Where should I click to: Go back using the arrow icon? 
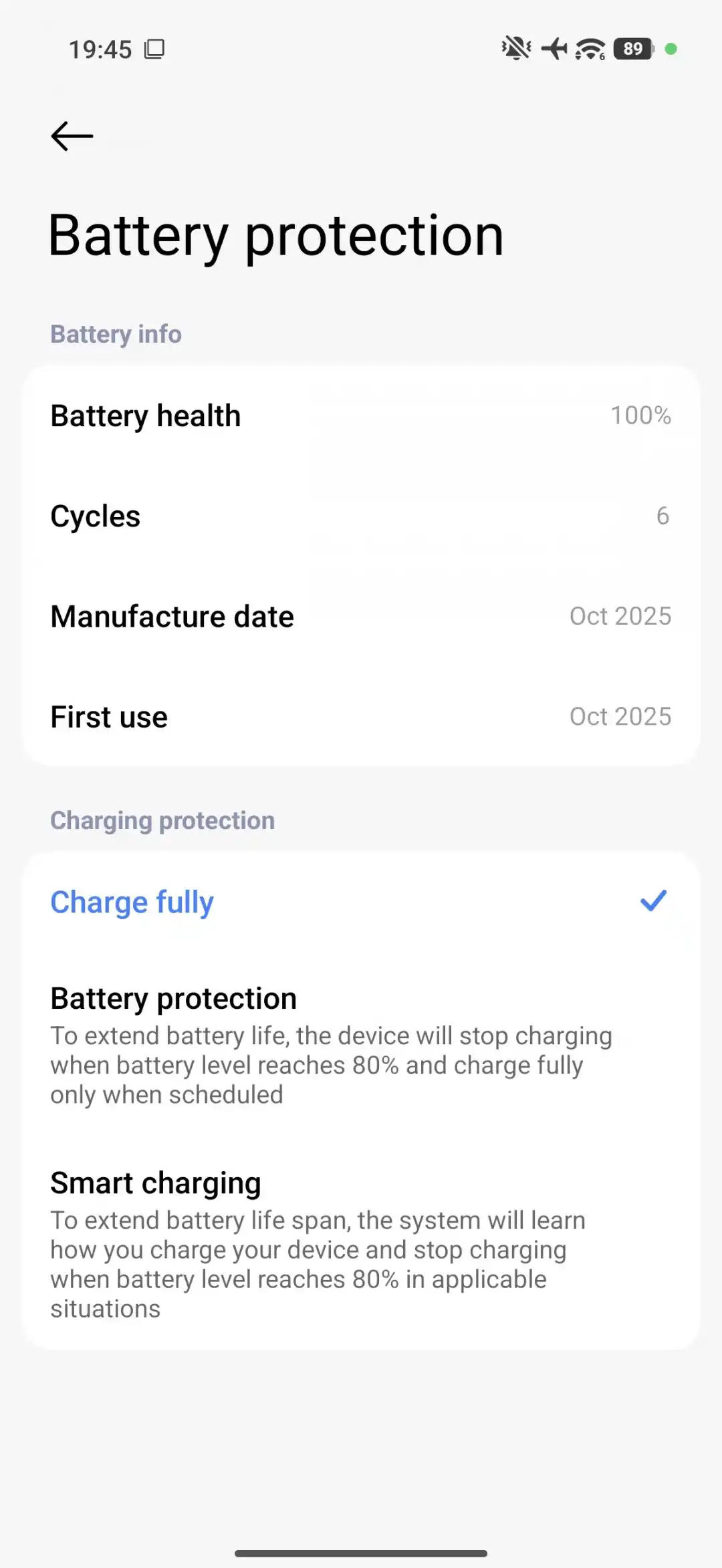pyautogui.click(x=72, y=136)
